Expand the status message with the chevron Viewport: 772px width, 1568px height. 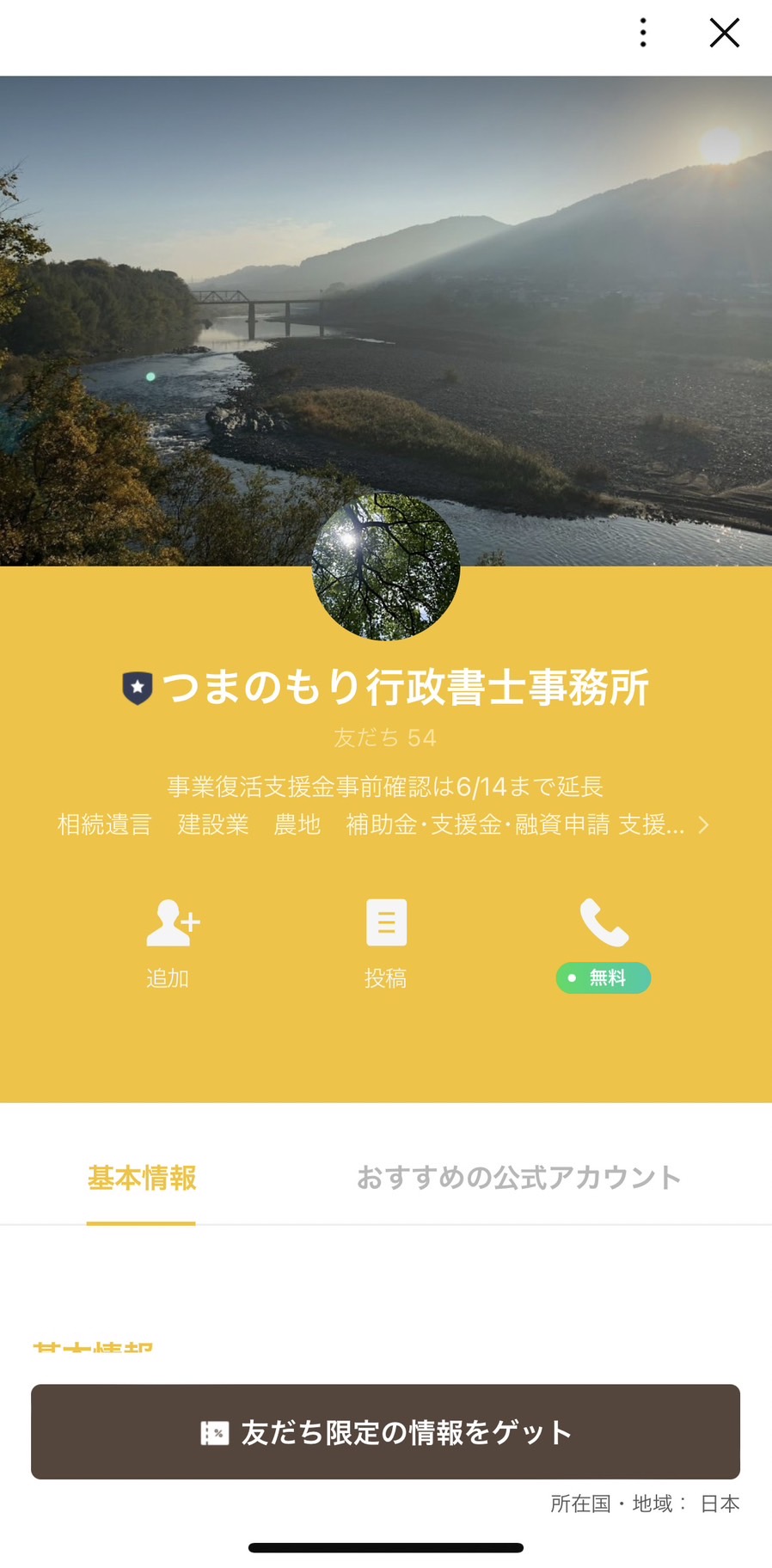click(x=702, y=824)
